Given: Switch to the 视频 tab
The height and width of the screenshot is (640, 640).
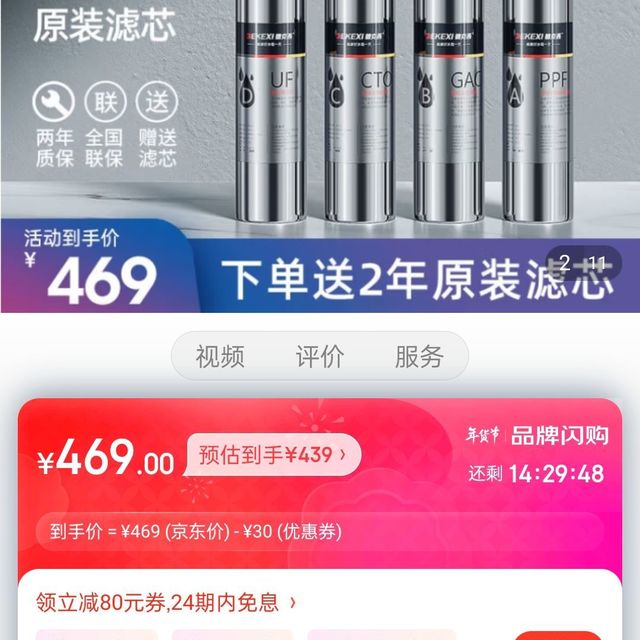Looking at the screenshot, I should pyautogui.click(x=220, y=356).
